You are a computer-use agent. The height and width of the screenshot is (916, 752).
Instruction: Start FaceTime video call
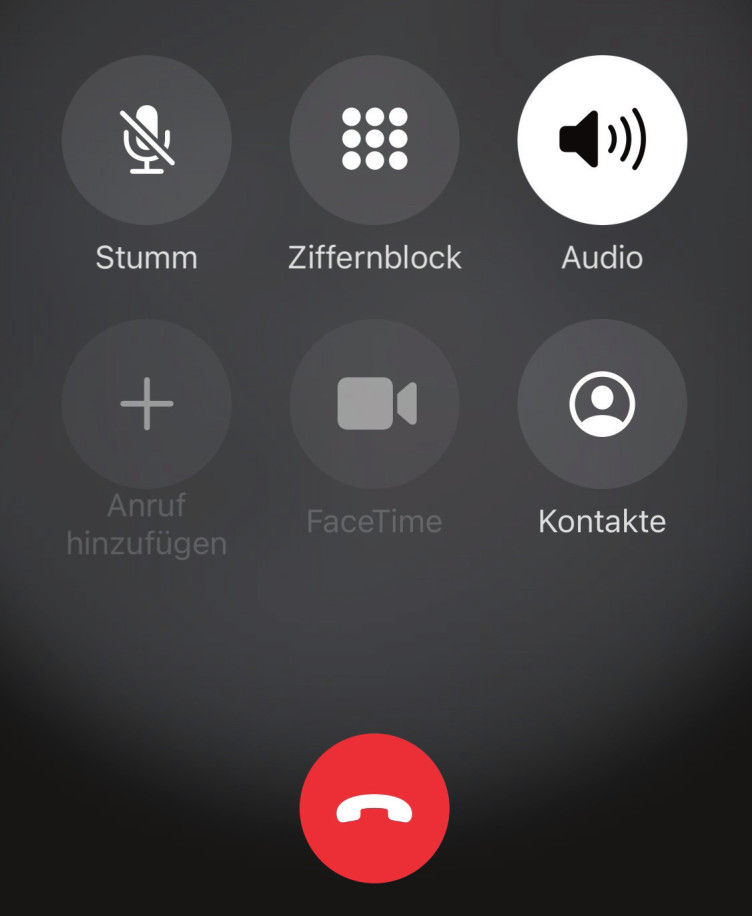[375, 404]
